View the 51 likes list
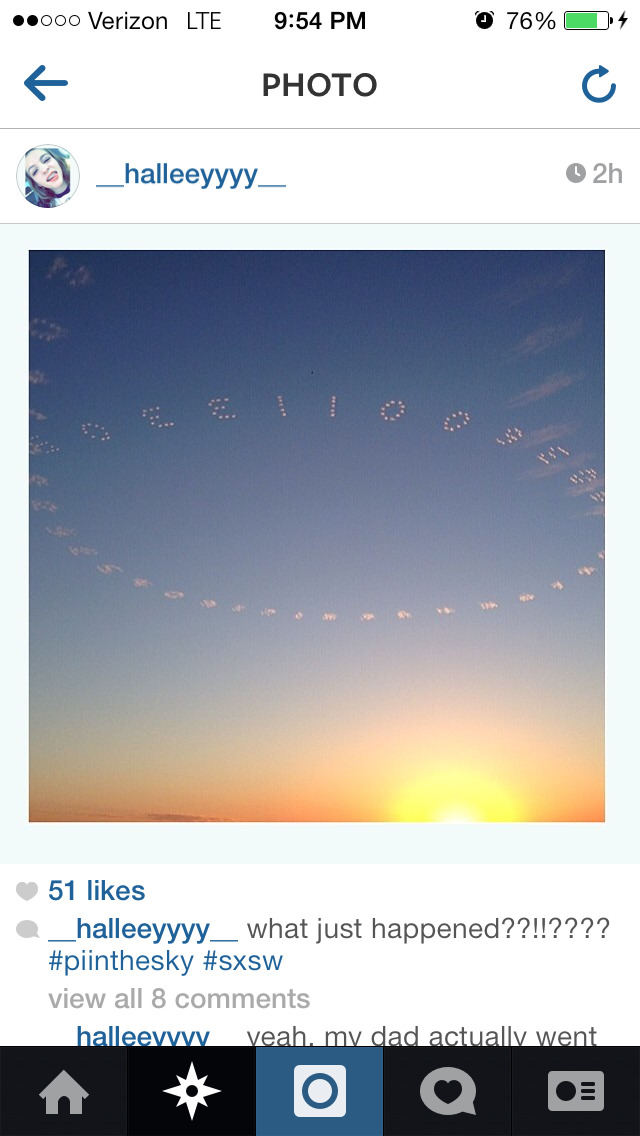640x1136 pixels. [x=96, y=890]
